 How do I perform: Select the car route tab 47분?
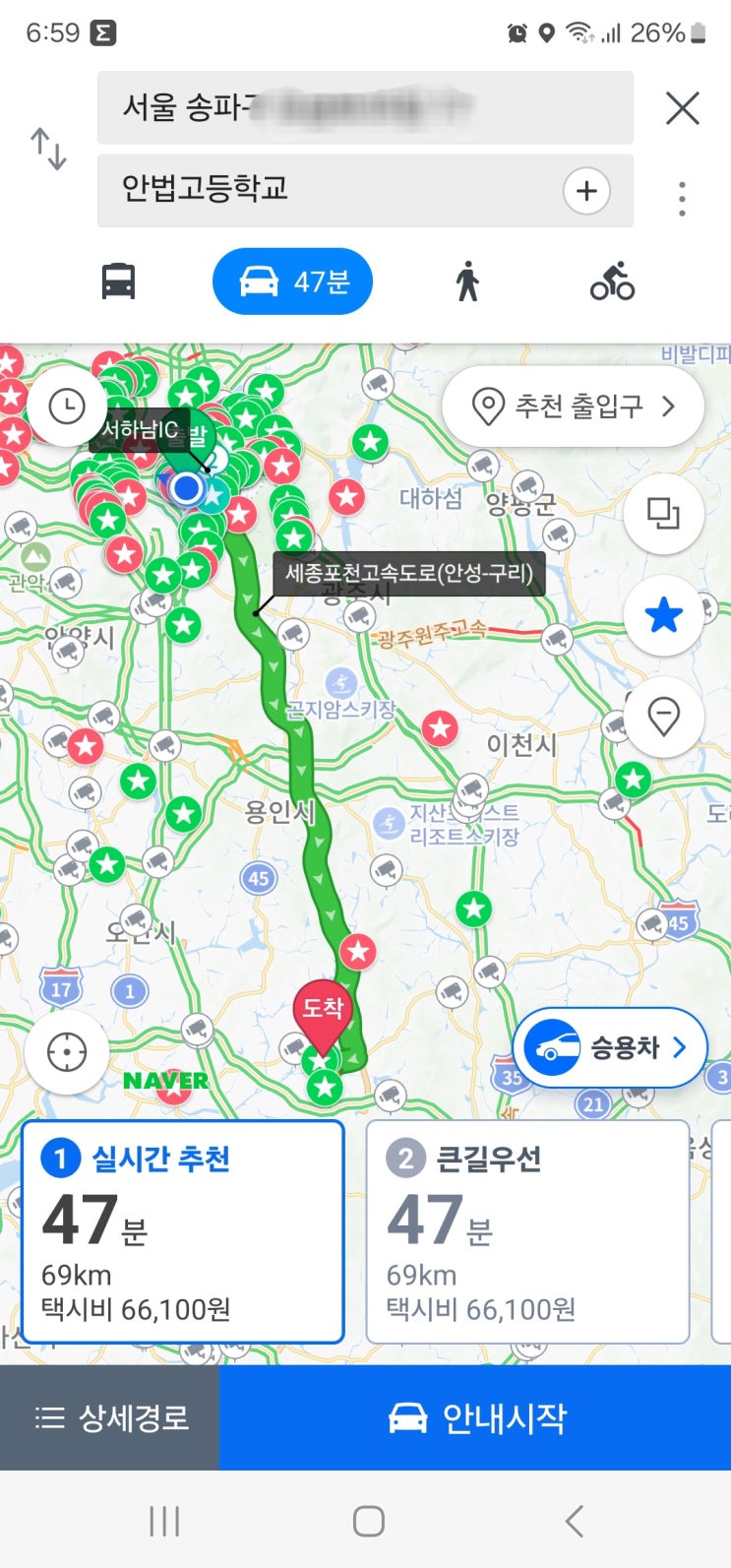click(293, 282)
